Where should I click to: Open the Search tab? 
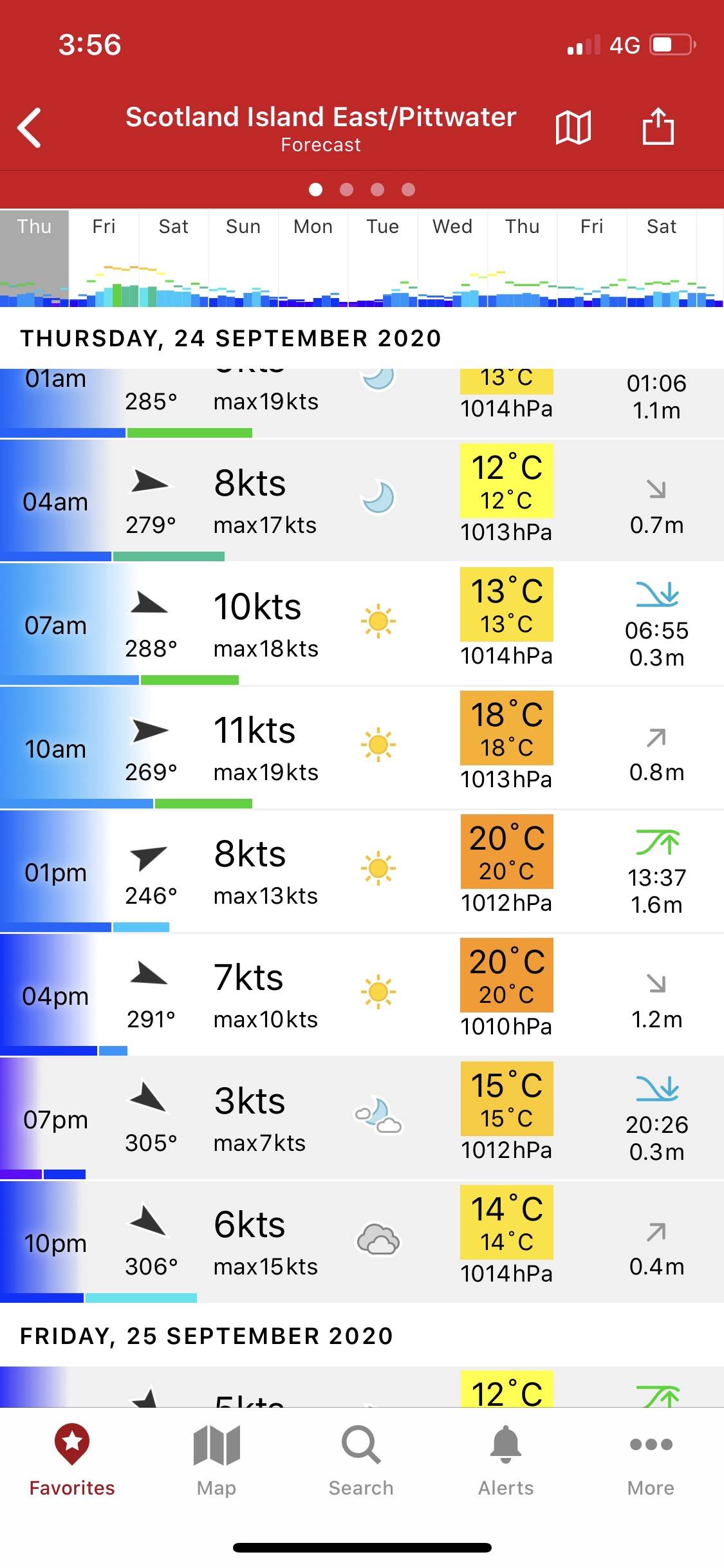pos(361,1460)
